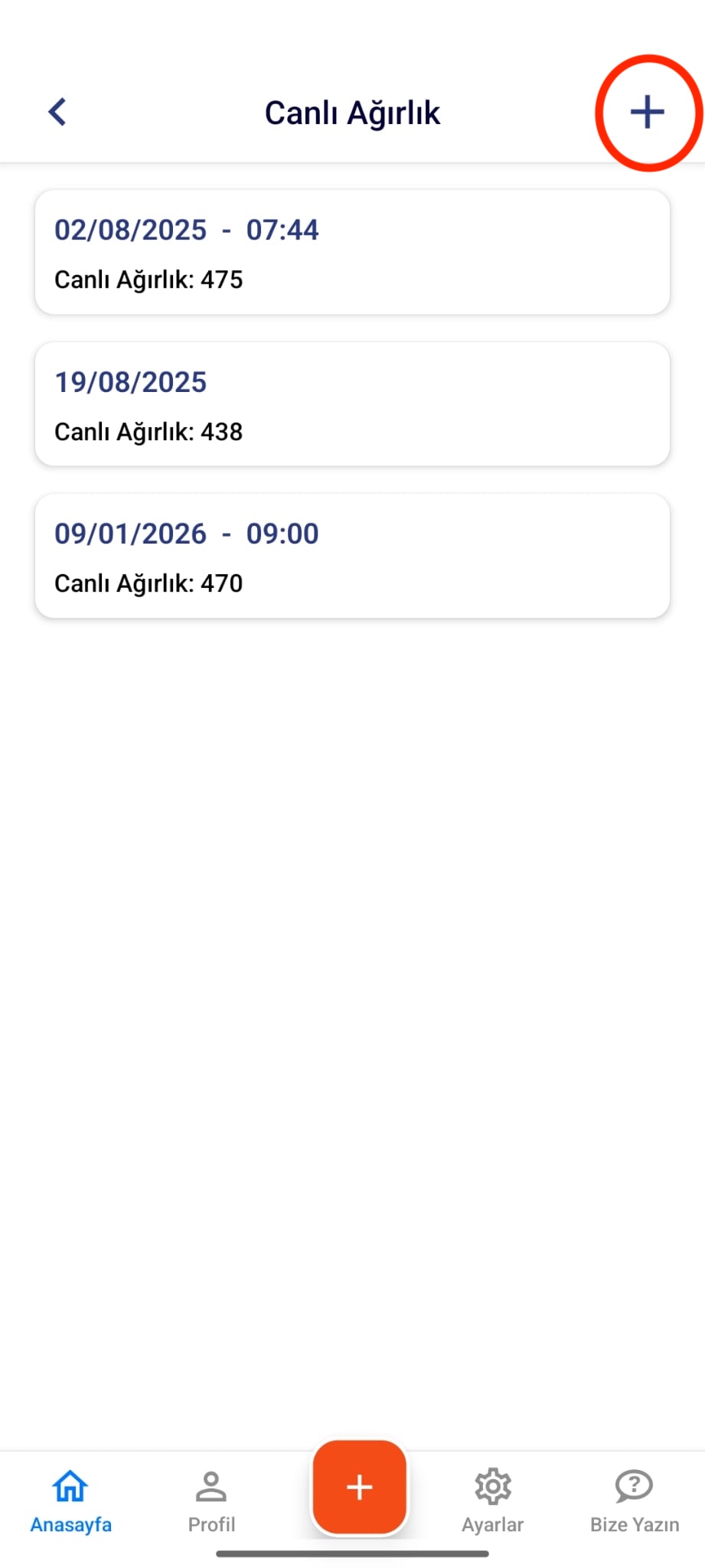705x1568 pixels.
Task: Switch to the Anasayfa tab
Action: tap(70, 1501)
